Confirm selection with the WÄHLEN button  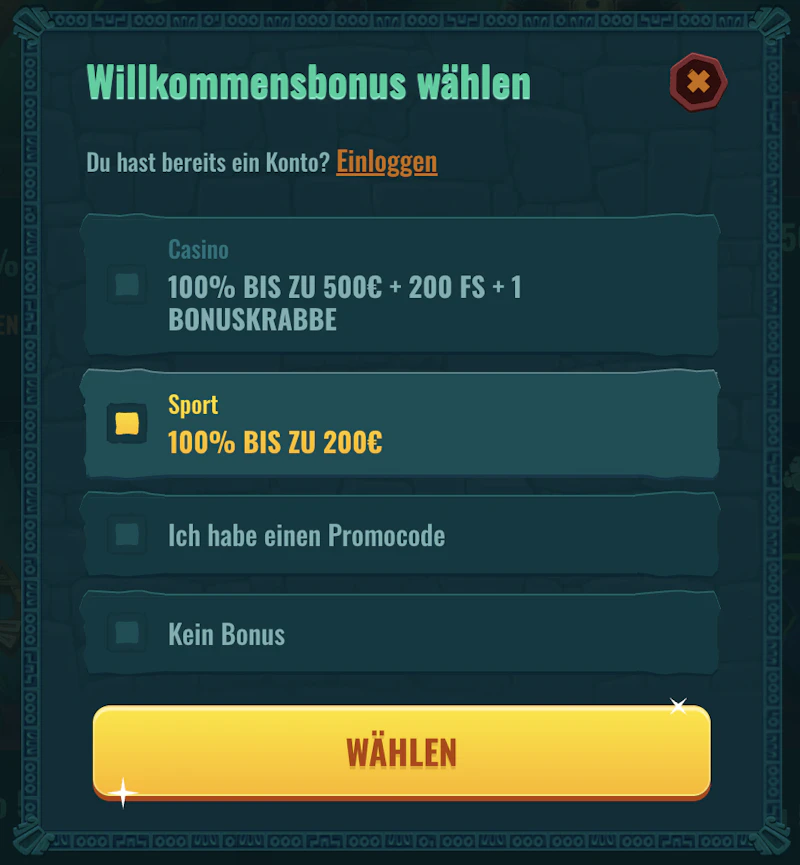point(401,751)
